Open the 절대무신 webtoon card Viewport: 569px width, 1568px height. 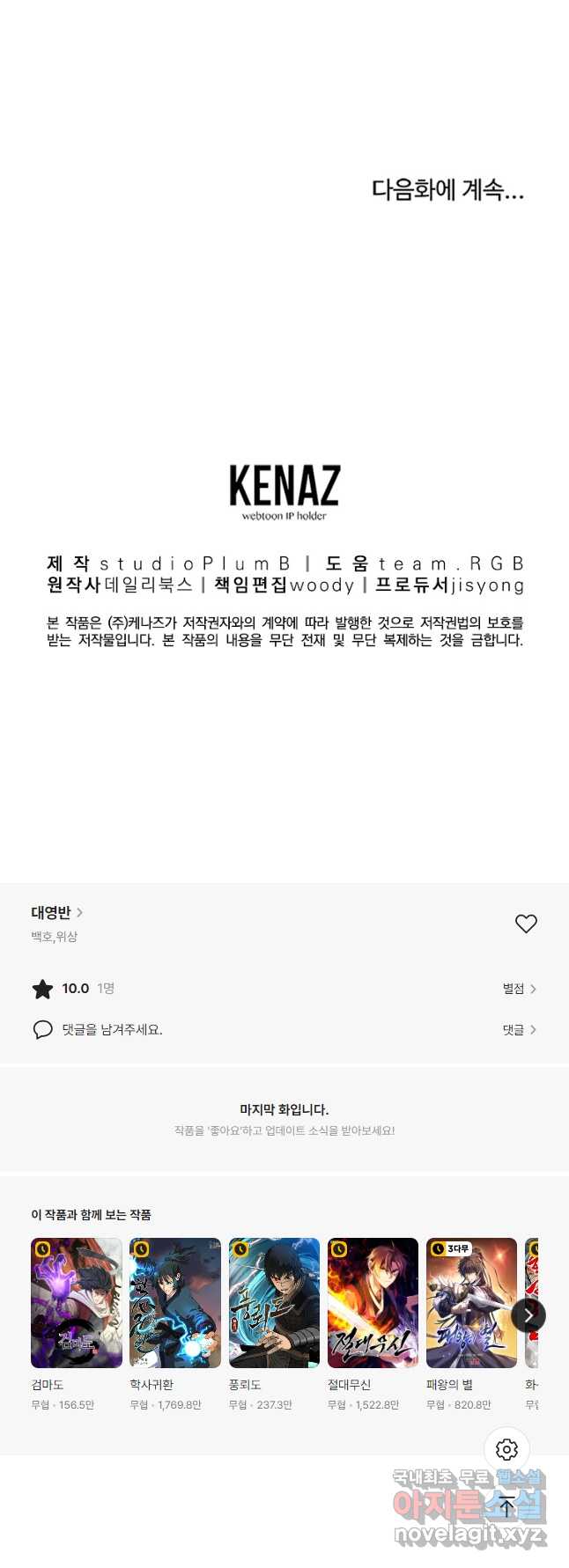[373, 1303]
